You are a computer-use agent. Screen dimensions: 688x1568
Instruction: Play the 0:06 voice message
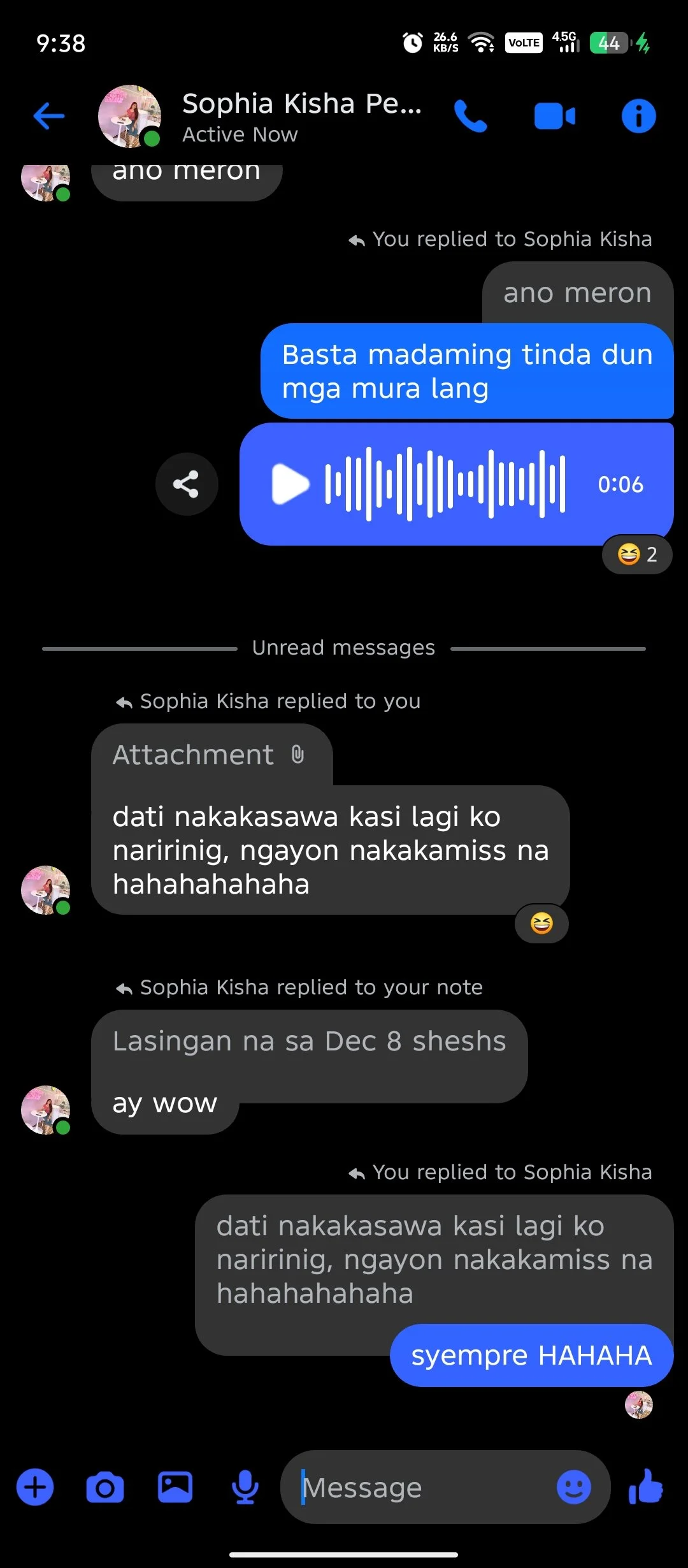point(290,484)
